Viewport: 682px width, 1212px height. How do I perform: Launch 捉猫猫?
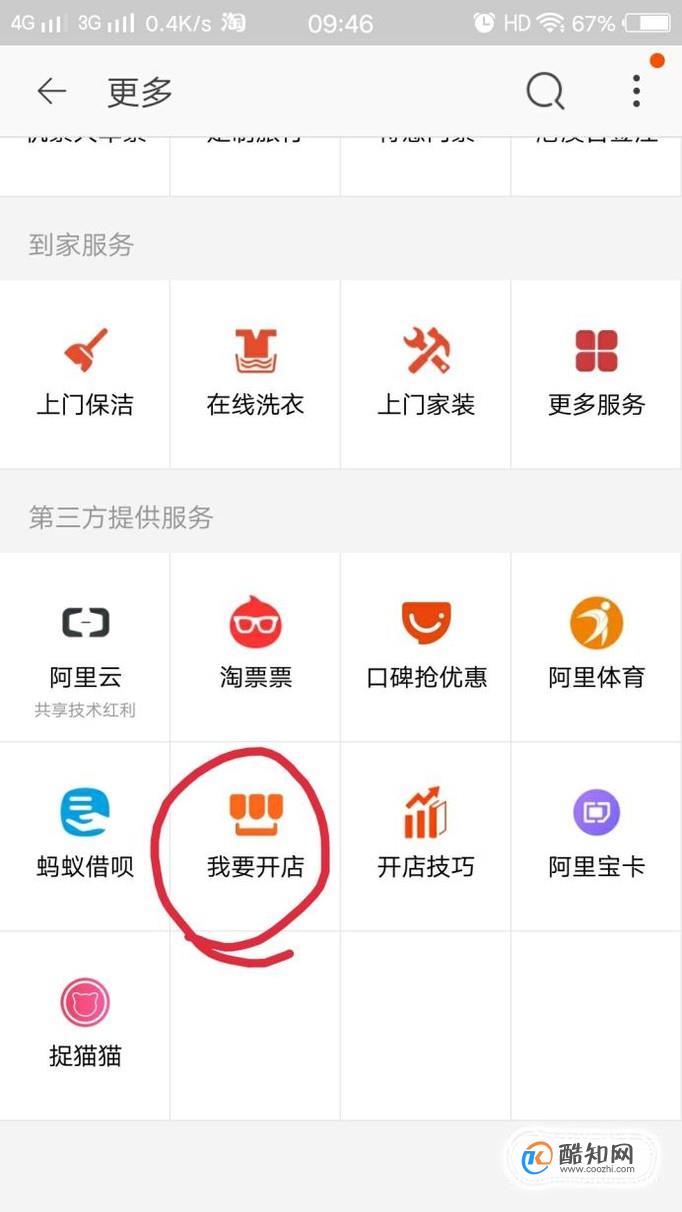click(85, 1025)
